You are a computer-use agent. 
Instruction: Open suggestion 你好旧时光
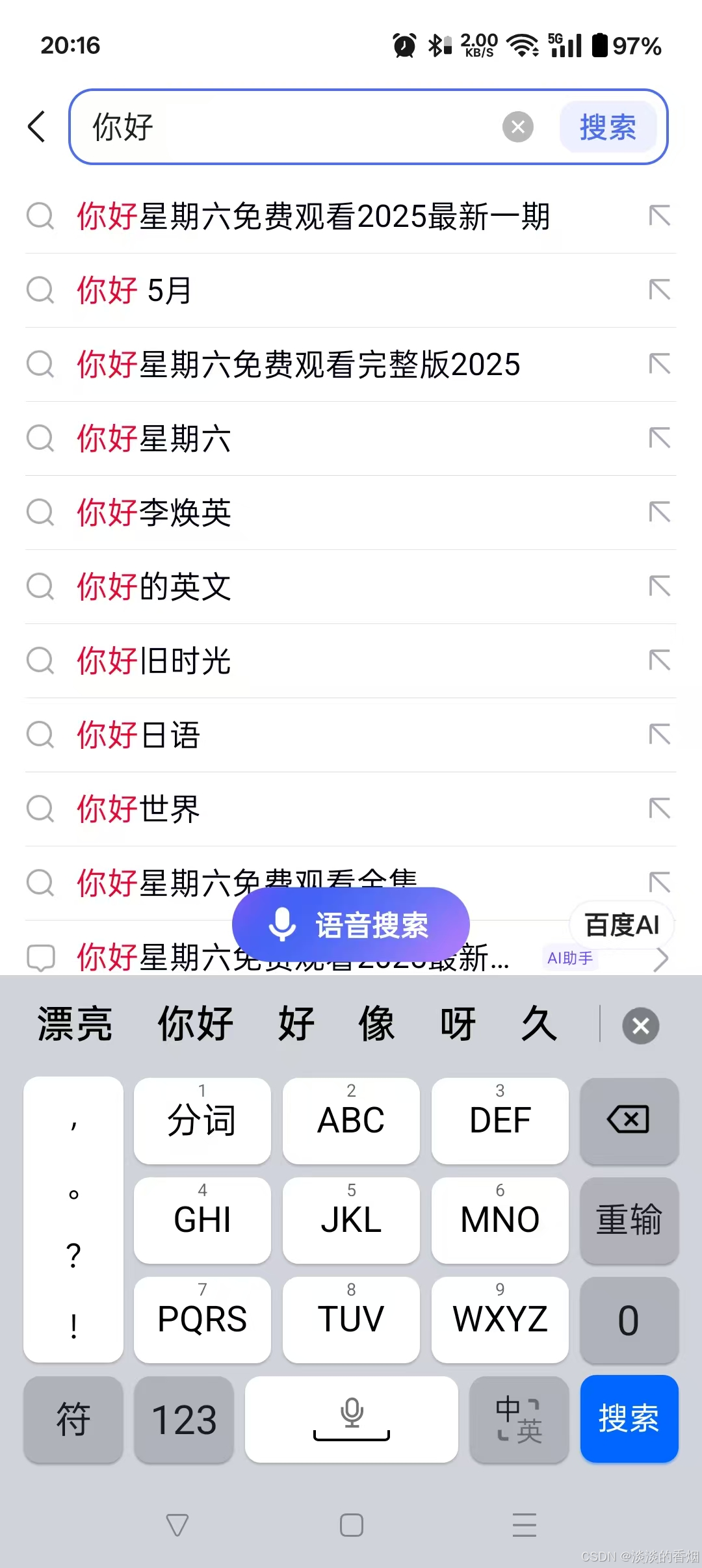(350, 661)
